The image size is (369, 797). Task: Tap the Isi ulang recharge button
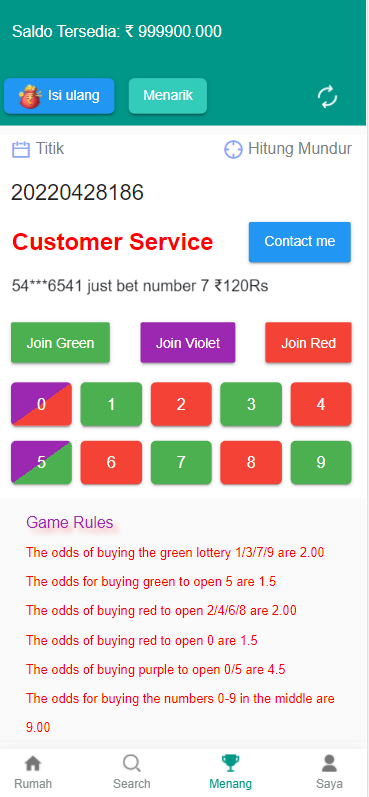click(x=59, y=96)
